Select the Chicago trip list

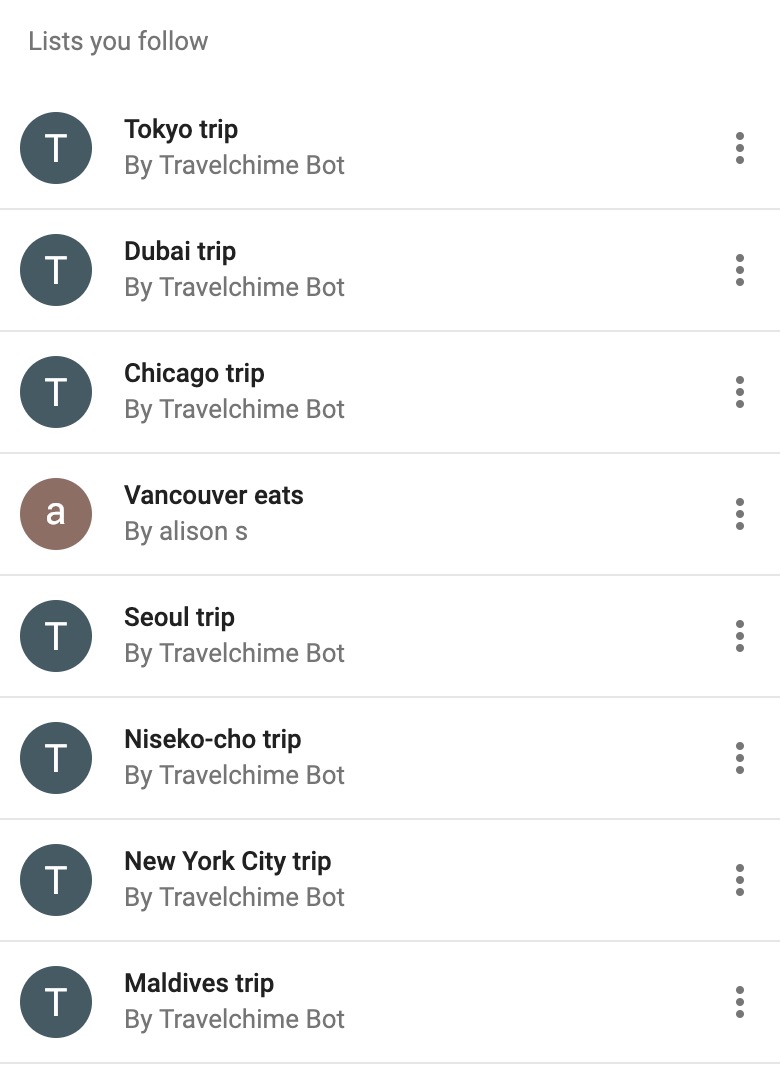[x=194, y=374]
